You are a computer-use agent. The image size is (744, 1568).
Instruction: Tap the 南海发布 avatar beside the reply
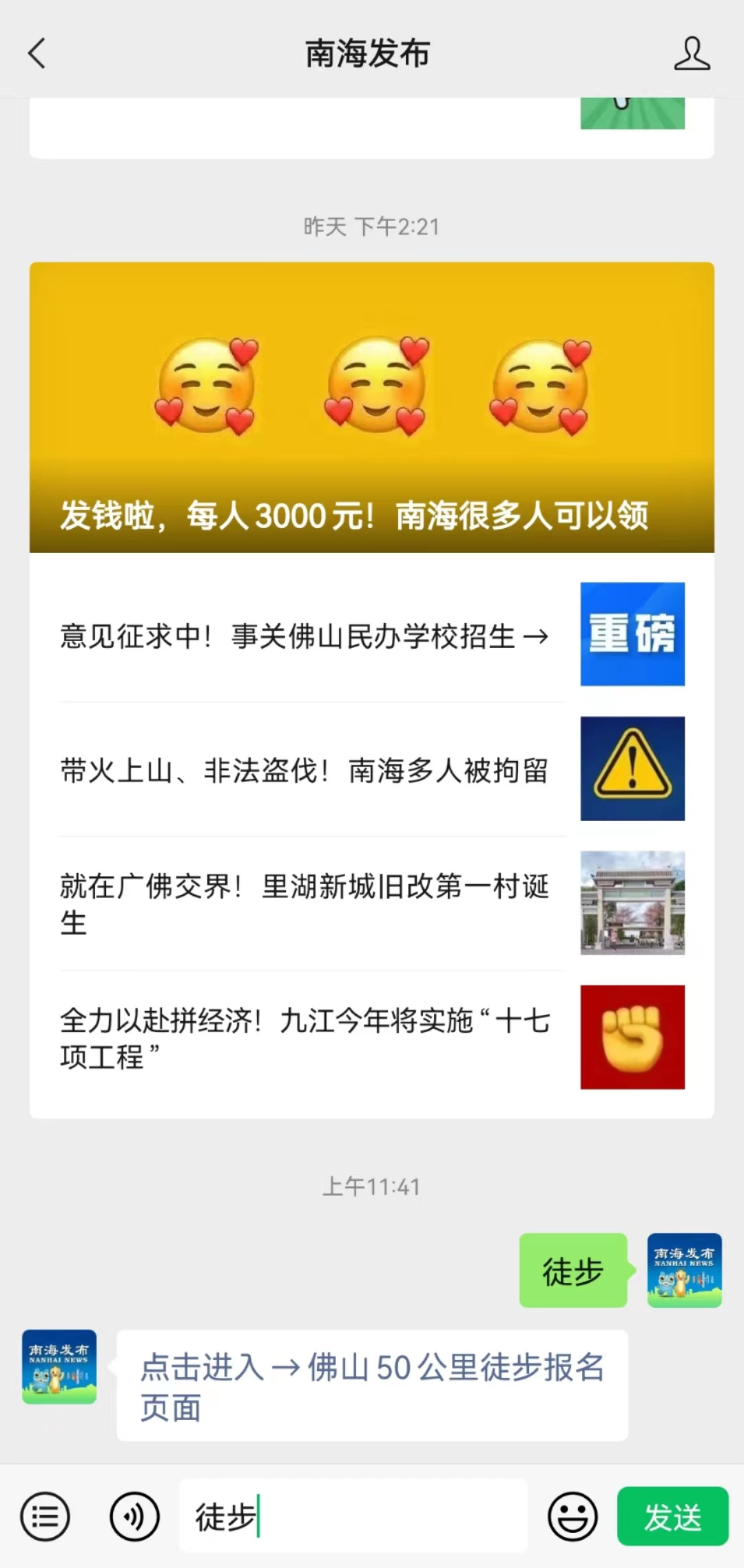tap(59, 1367)
